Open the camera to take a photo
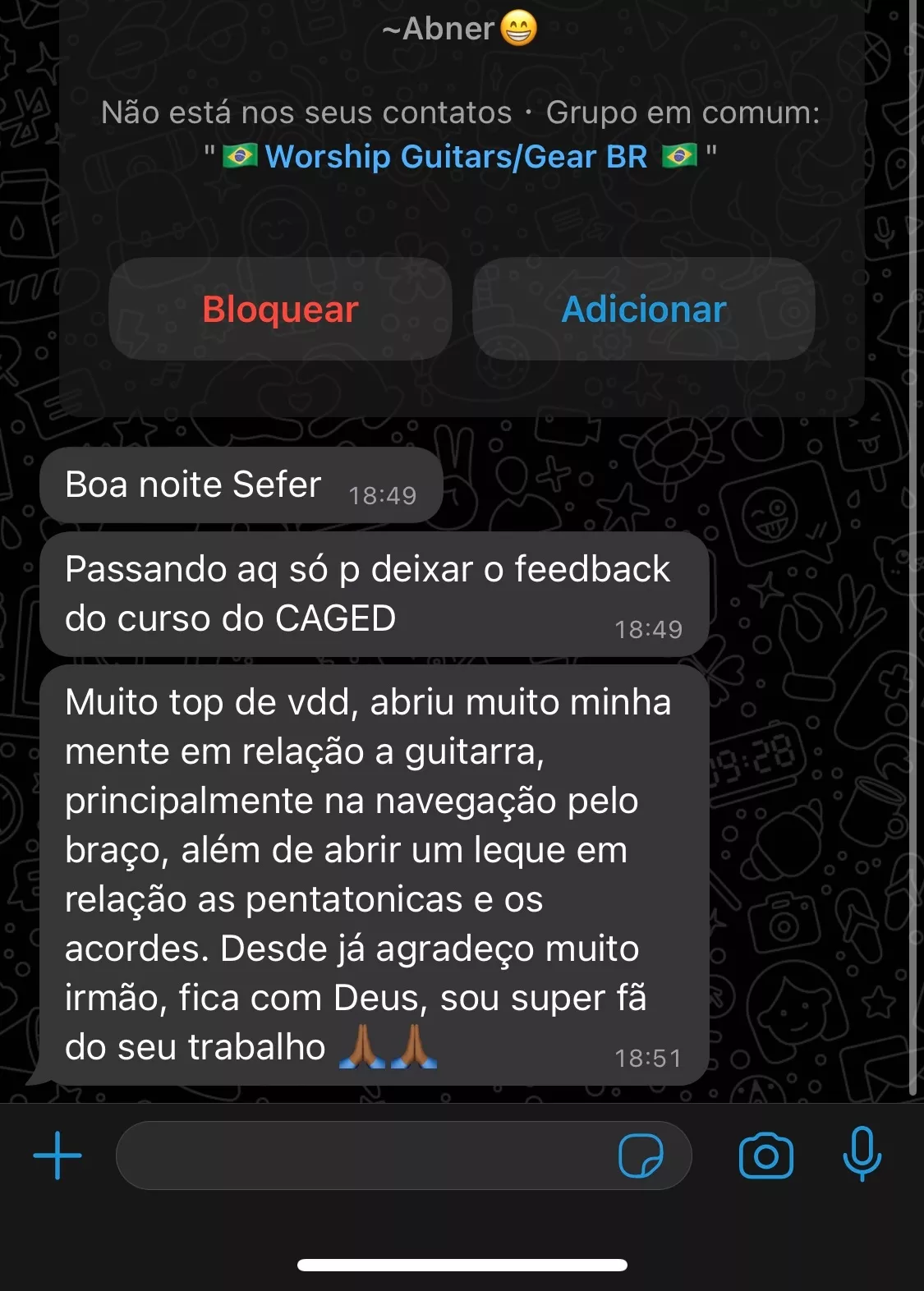Image resolution: width=924 pixels, height=1291 pixels. [766, 1155]
